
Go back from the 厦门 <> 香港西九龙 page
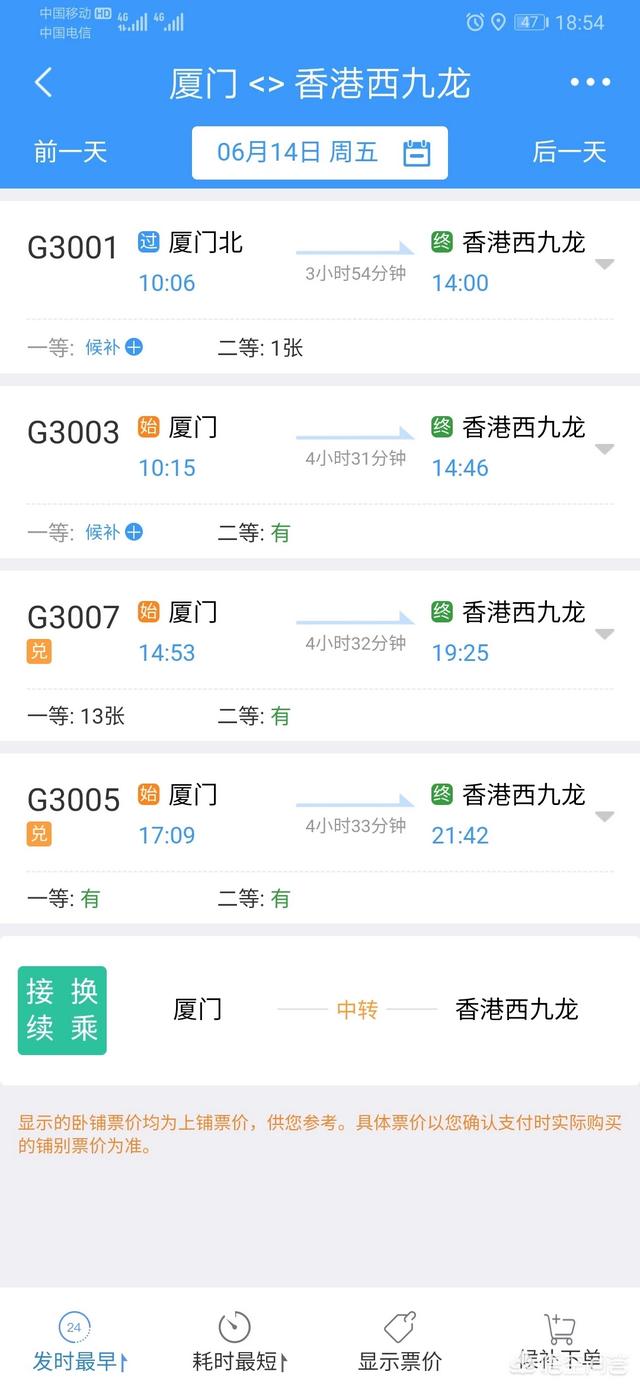(x=43, y=83)
